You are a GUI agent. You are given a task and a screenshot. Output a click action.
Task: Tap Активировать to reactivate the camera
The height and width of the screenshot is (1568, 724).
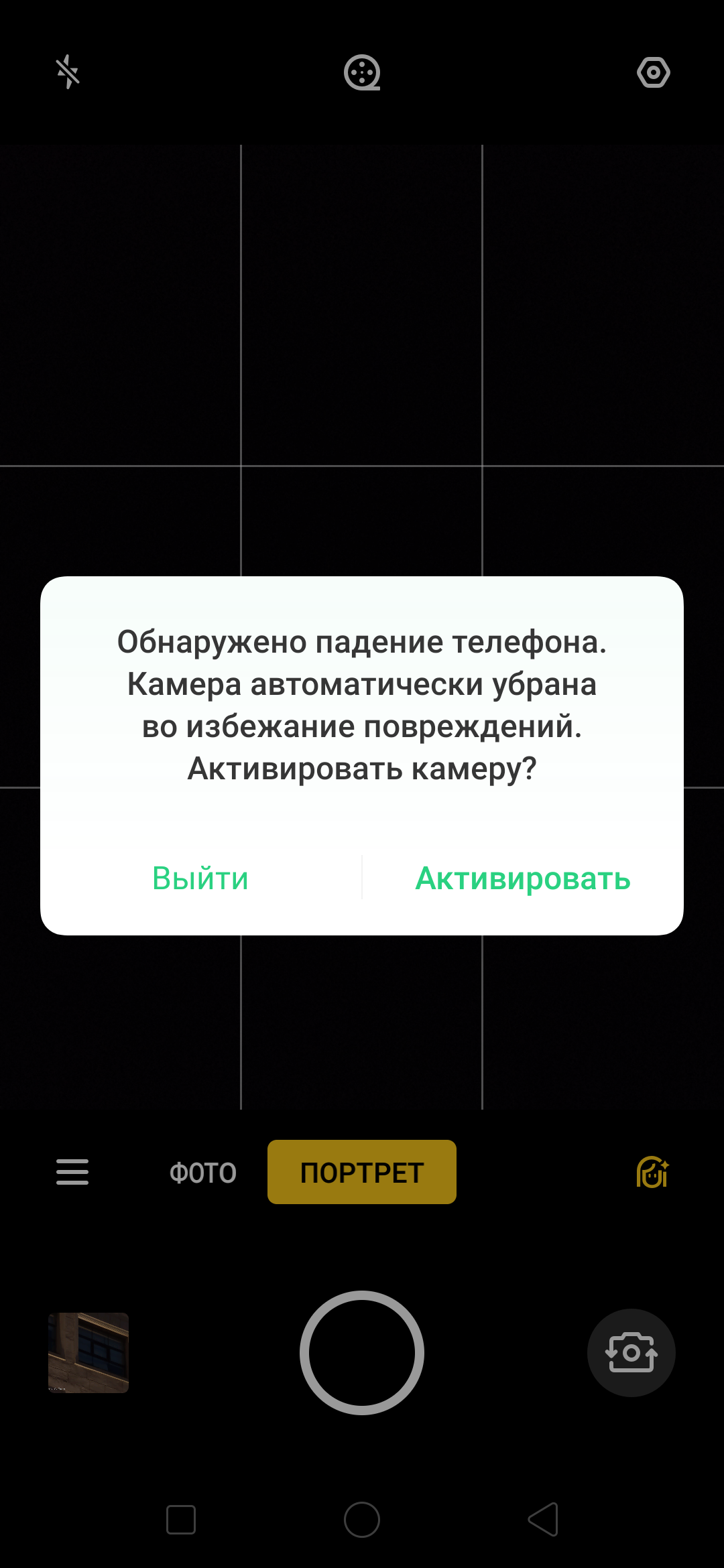(523, 878)
